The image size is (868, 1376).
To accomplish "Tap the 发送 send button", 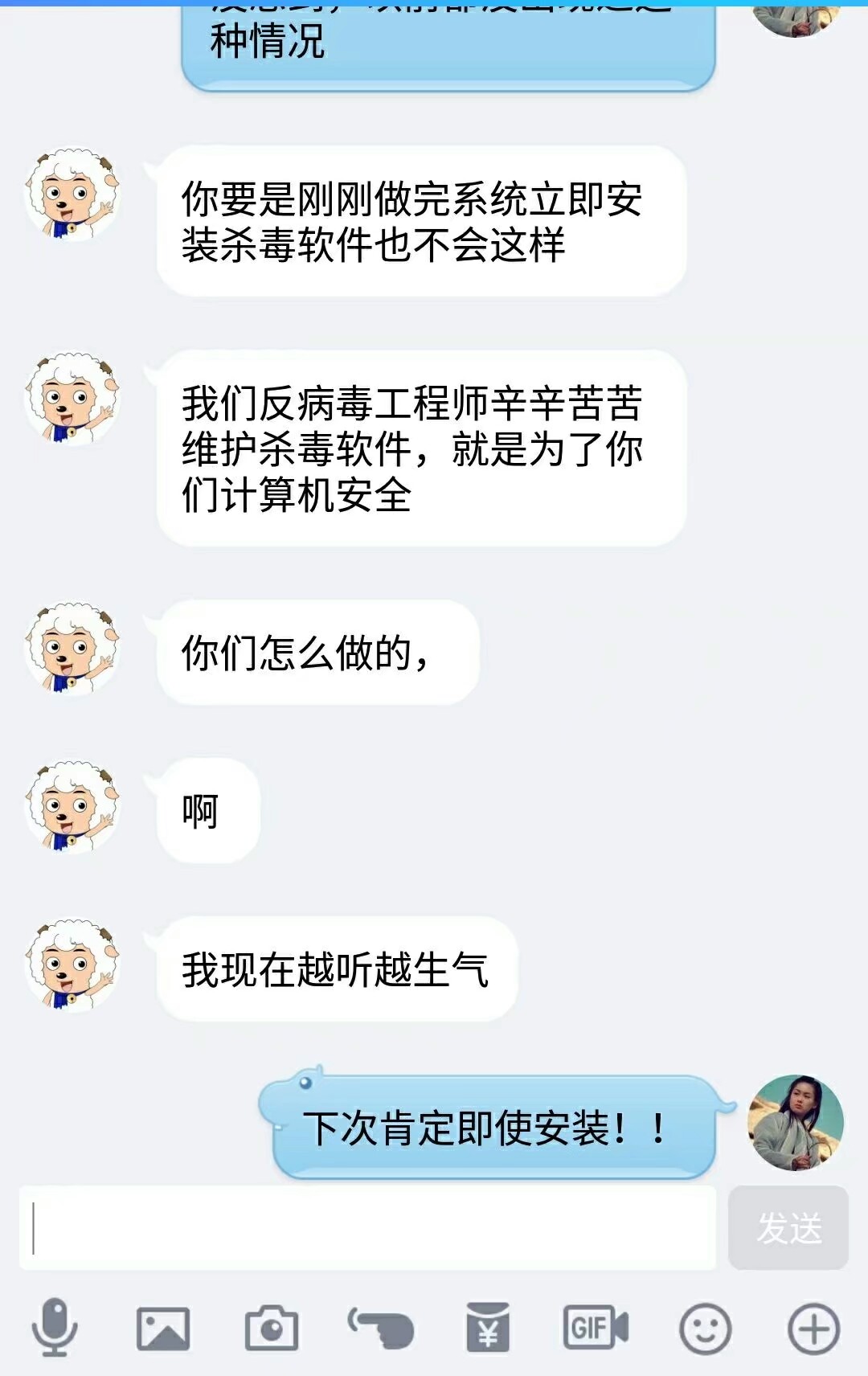I will pos(788,1227).
